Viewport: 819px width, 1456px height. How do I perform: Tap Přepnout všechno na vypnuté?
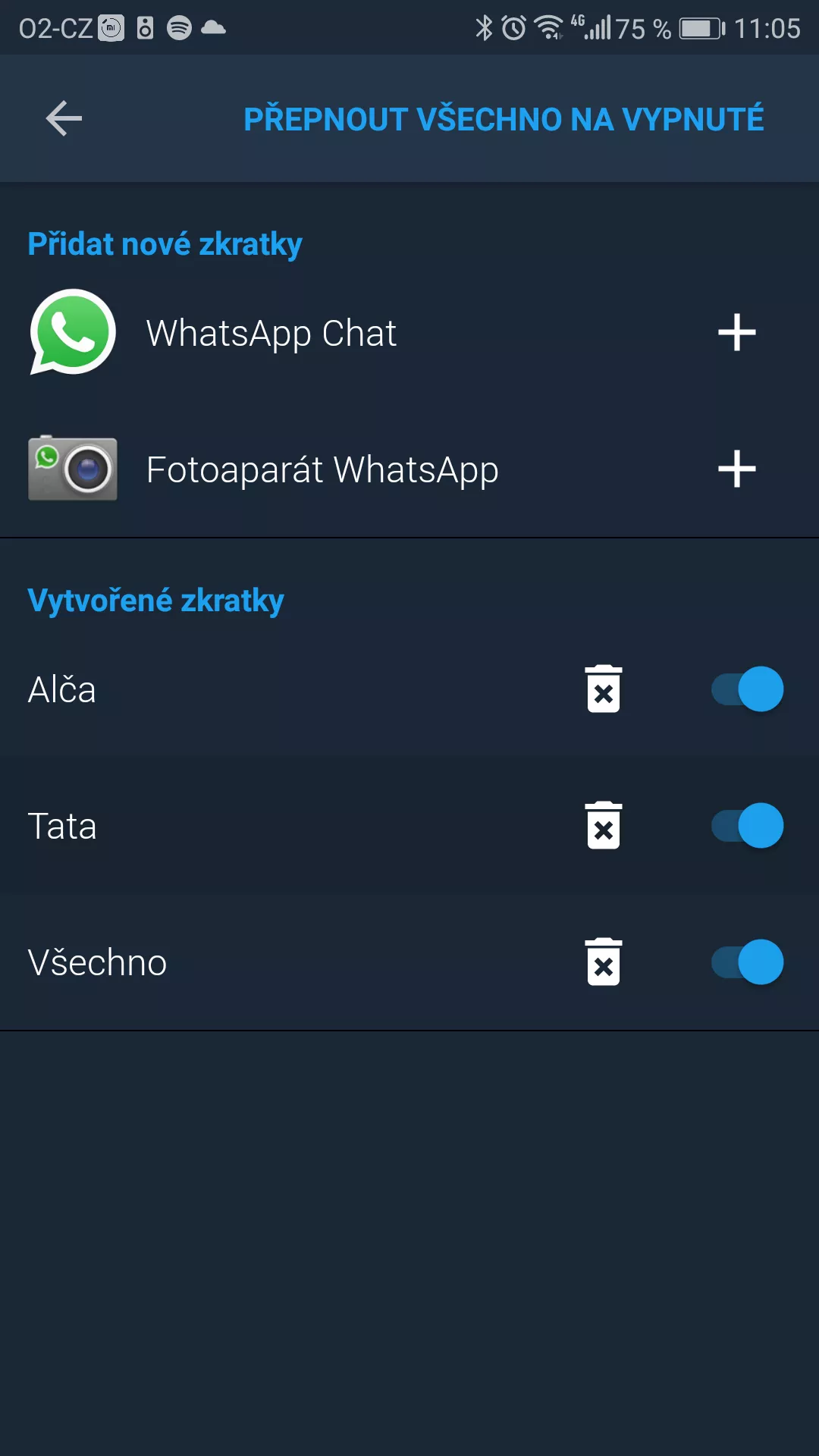click(x=504, y=119)
